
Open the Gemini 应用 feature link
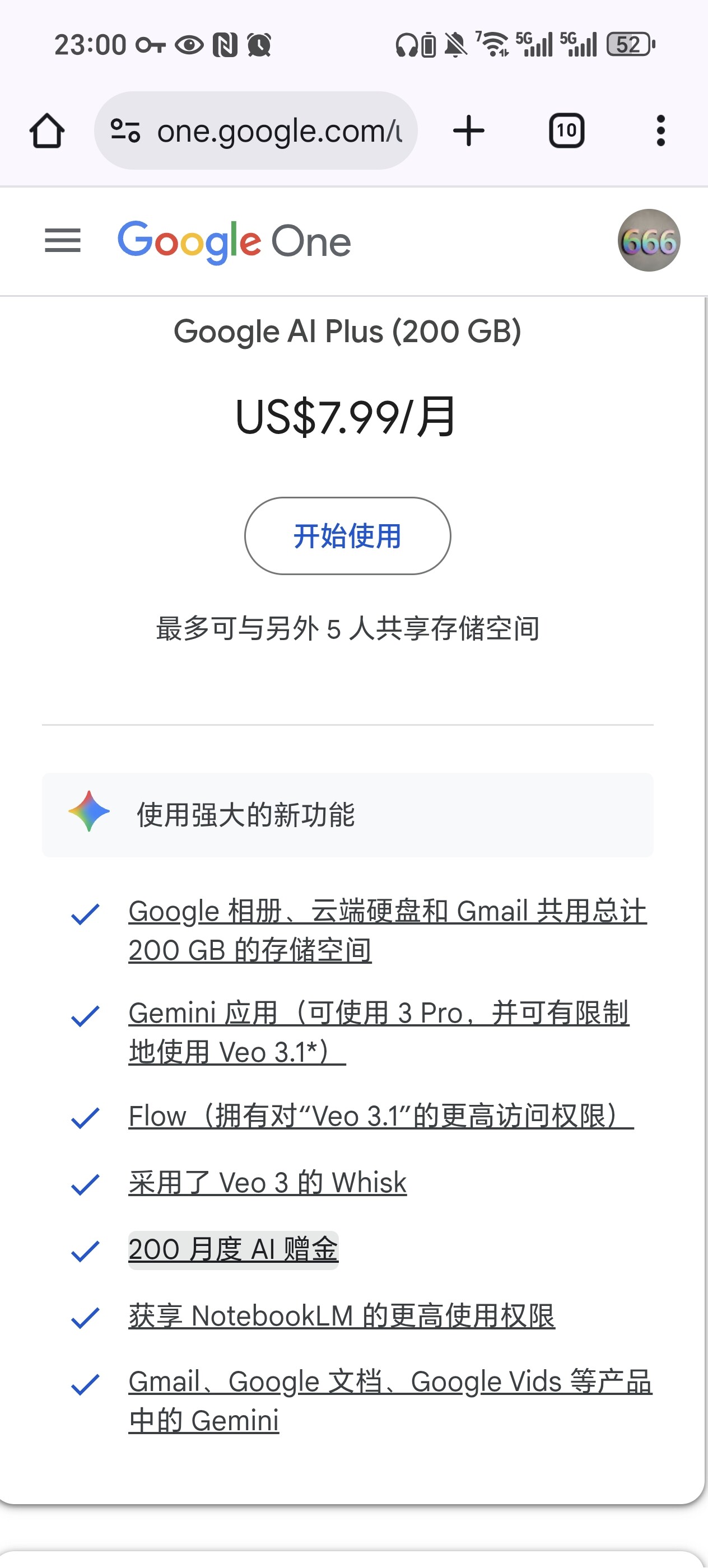point(379,1032)
